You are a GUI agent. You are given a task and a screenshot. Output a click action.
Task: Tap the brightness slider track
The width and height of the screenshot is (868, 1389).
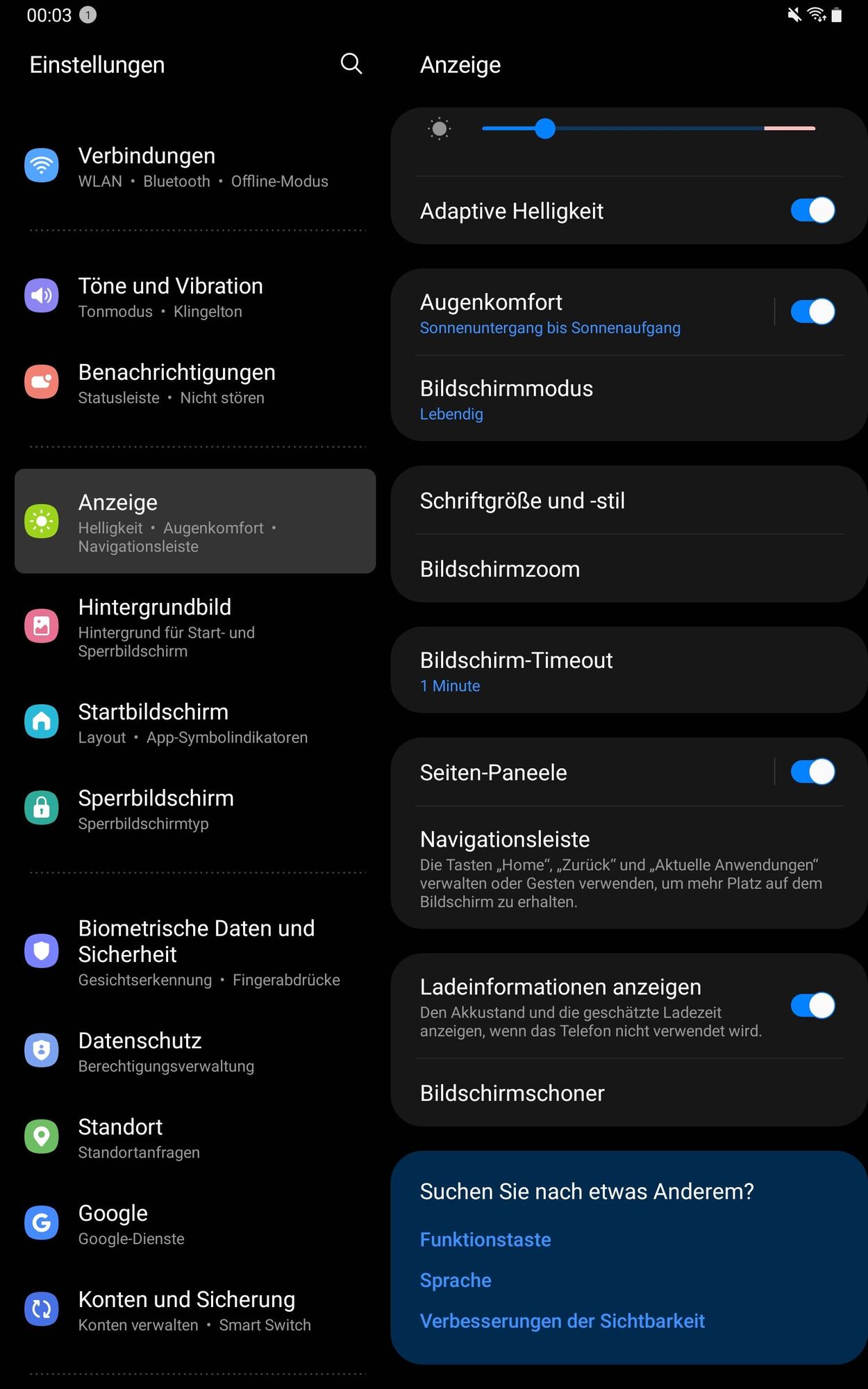coord(660,128)
